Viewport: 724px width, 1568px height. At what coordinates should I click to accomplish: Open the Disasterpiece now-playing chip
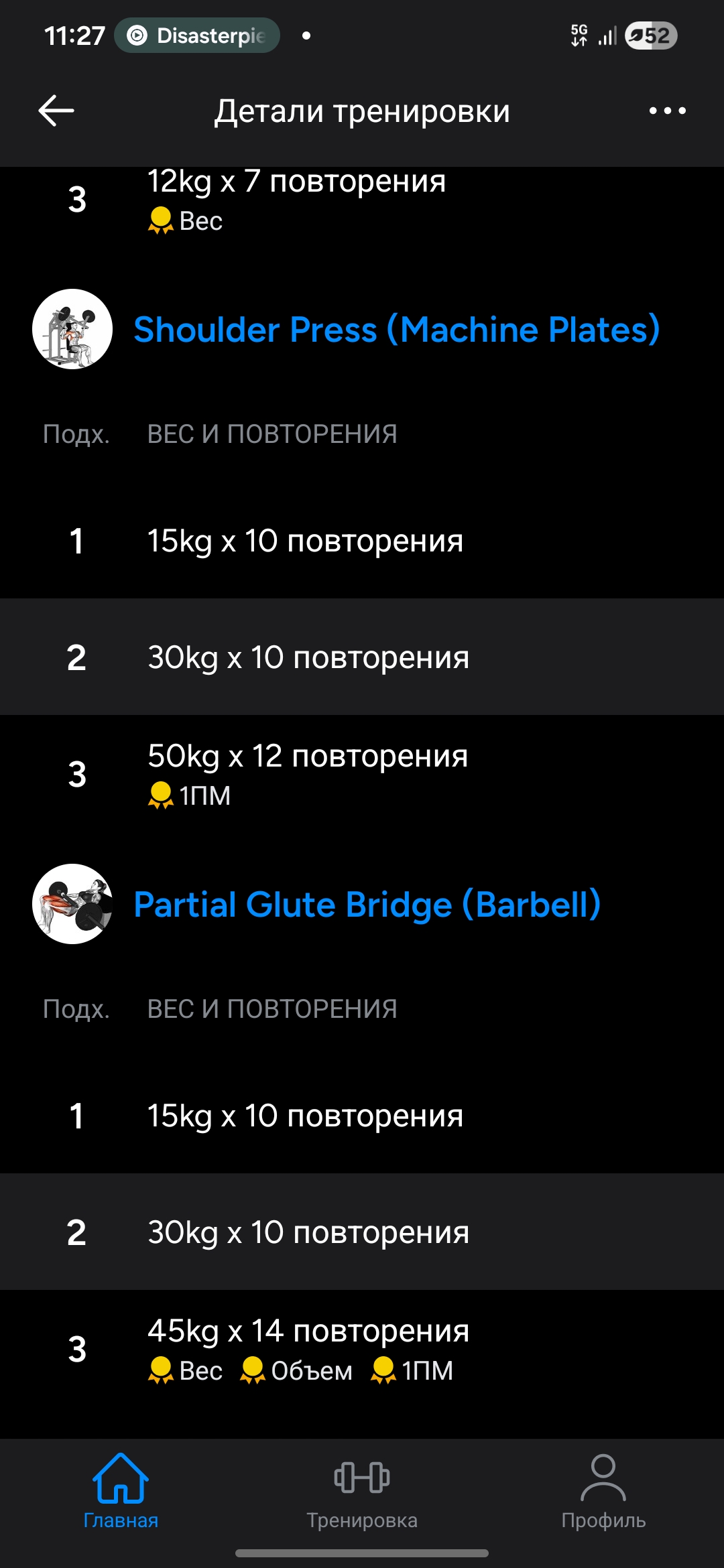(x=197, y=36)
